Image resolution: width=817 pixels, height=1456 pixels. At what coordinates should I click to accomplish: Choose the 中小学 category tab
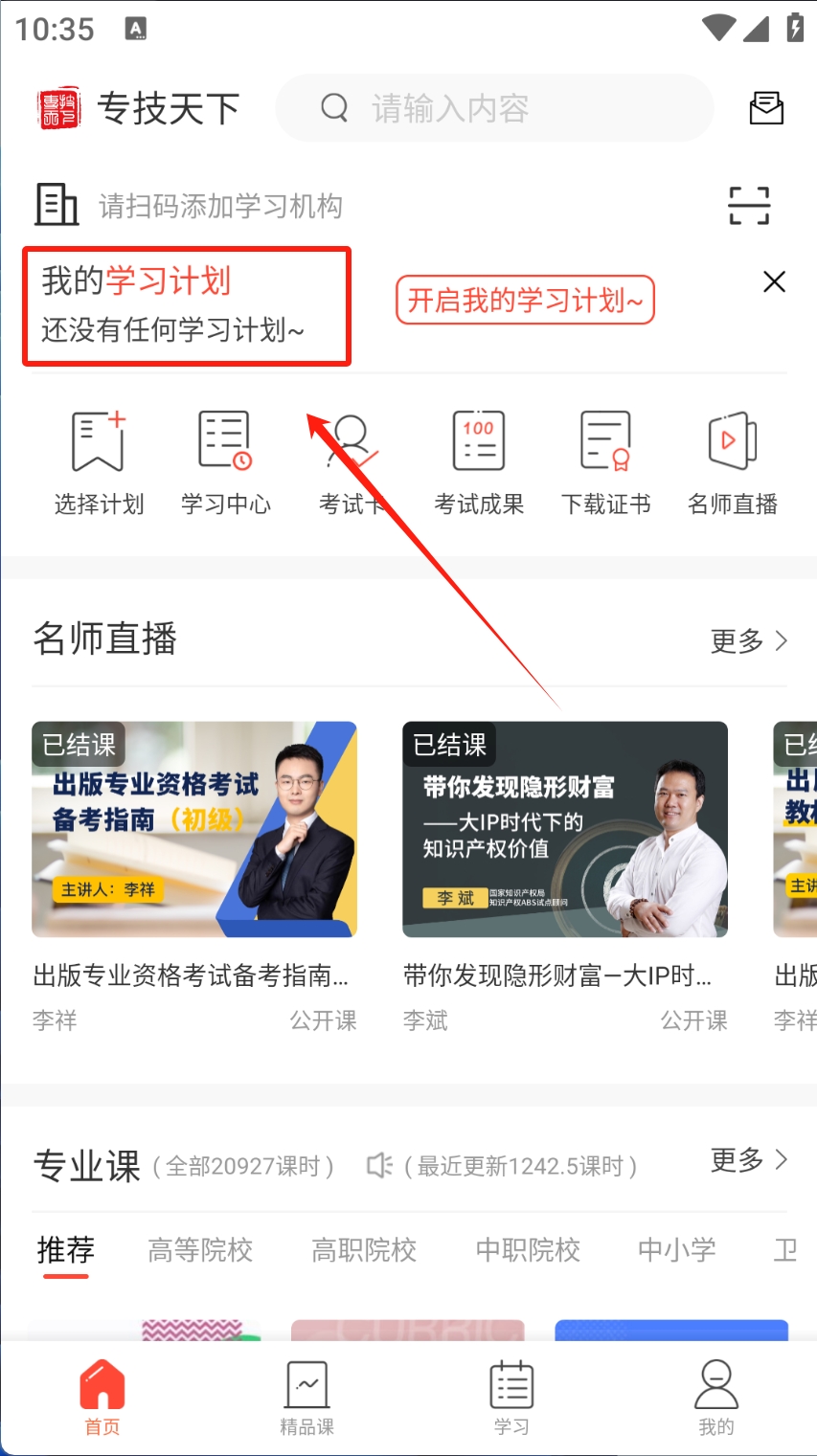pos(676,1250)
